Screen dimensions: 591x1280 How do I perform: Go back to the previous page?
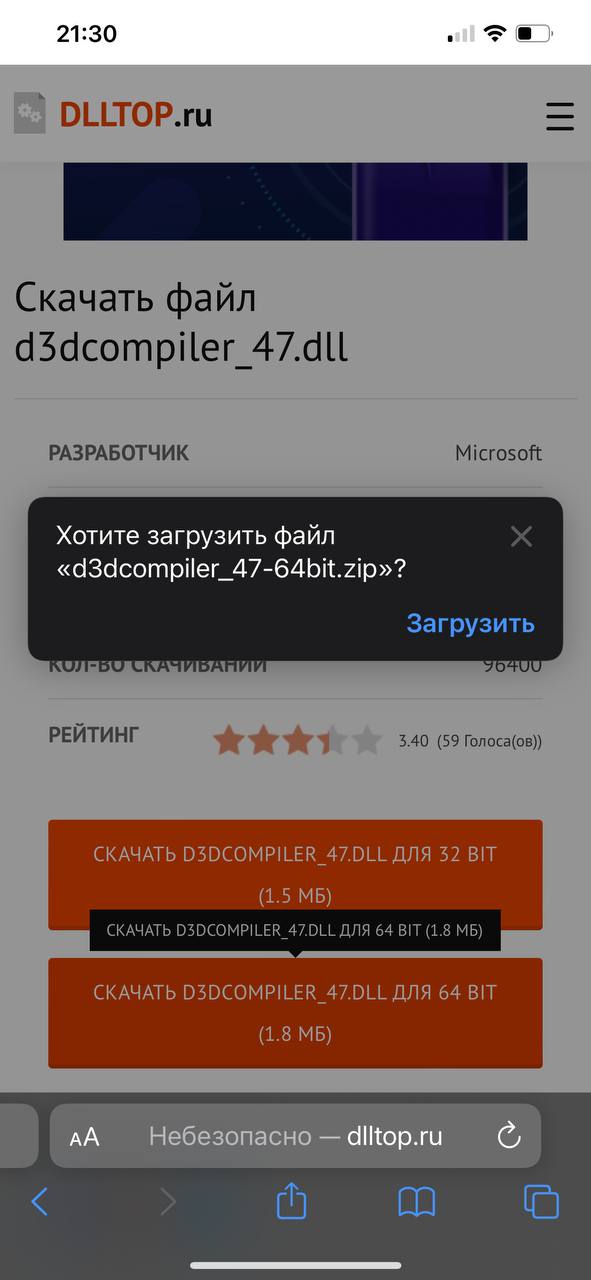point(39,1201)
